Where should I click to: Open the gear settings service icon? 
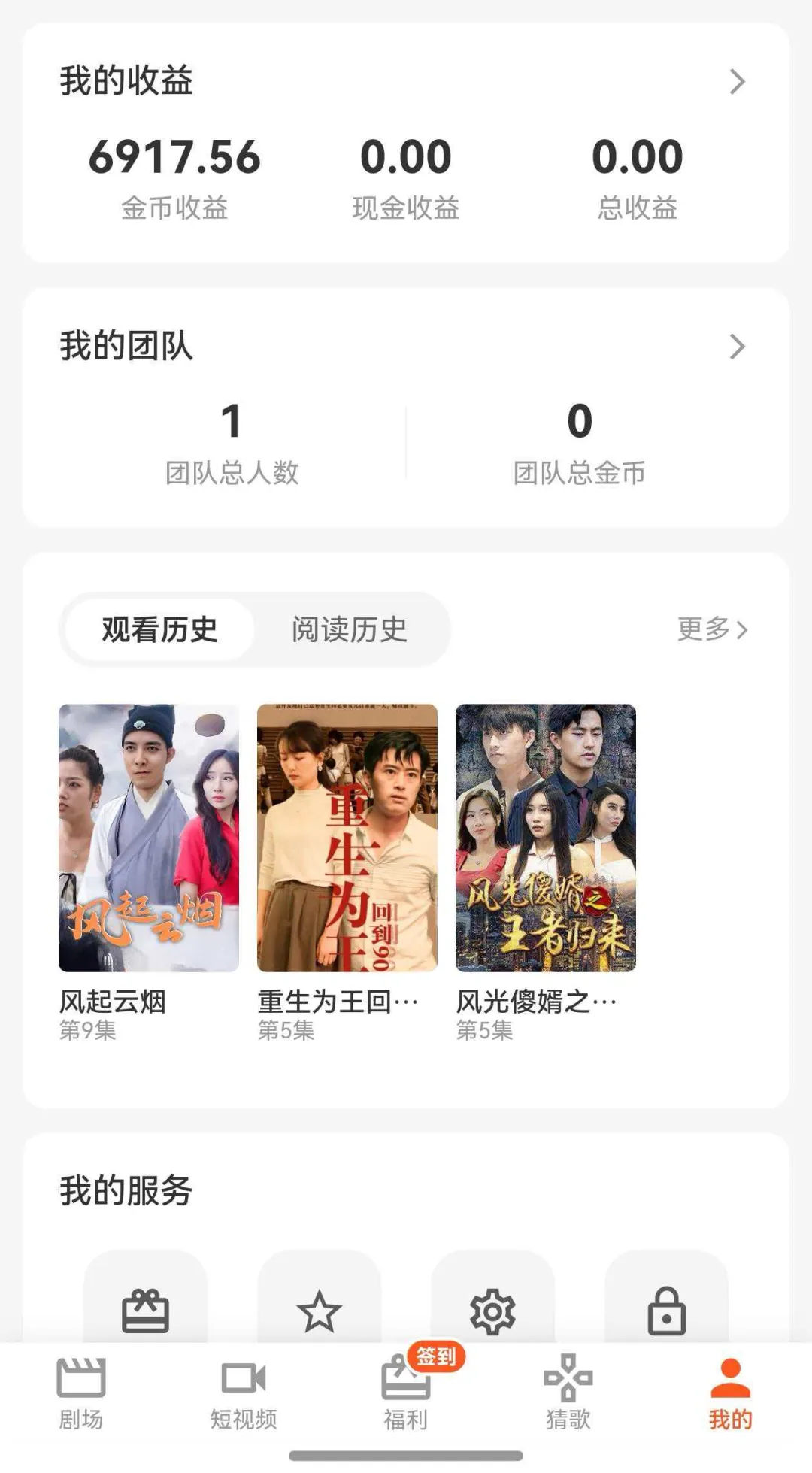(492, 1311)
